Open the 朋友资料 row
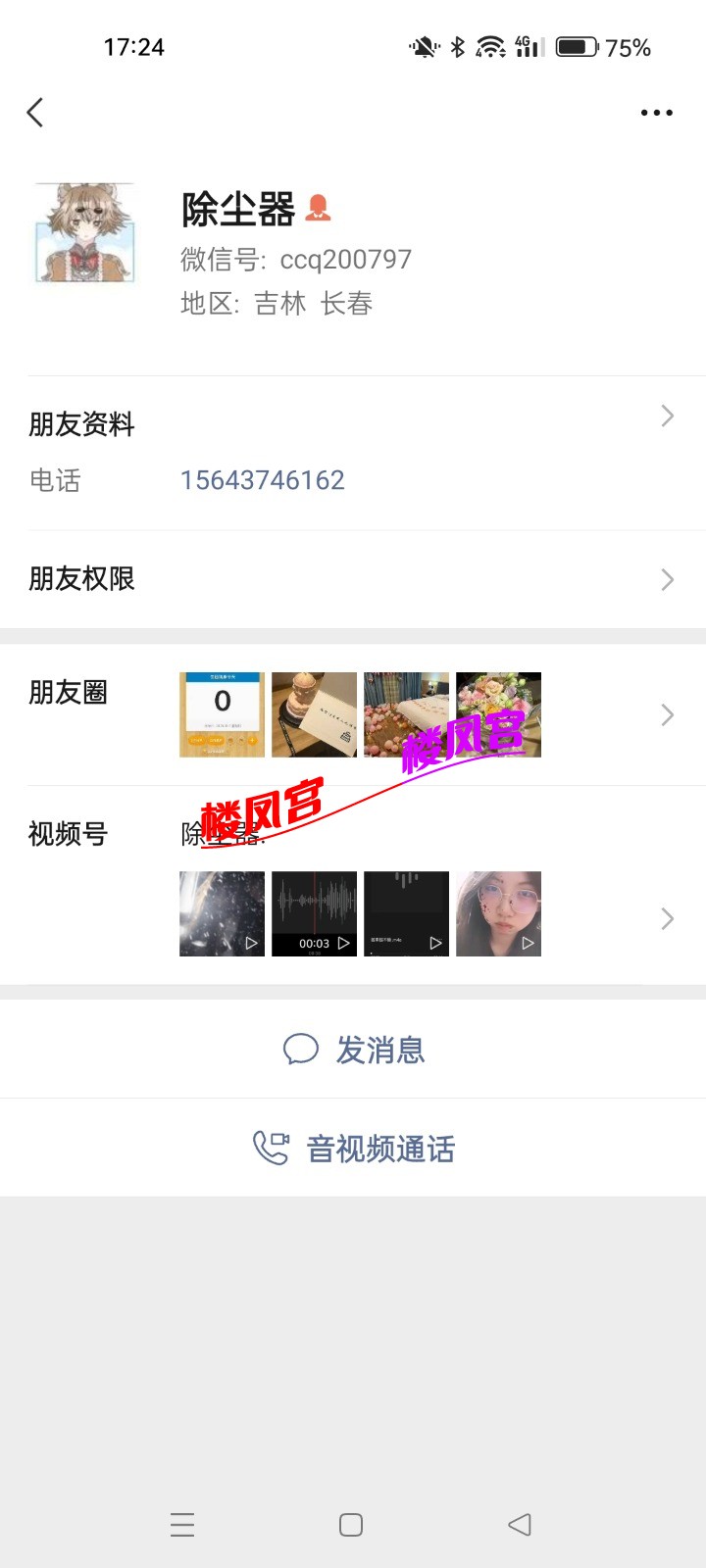 click(x=353, y=423)
